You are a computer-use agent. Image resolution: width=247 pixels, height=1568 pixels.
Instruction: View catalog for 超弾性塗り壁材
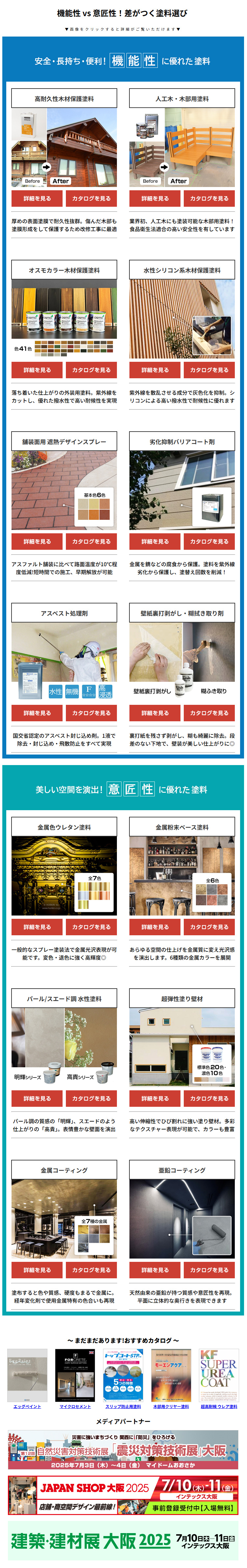coord(209,1099)
